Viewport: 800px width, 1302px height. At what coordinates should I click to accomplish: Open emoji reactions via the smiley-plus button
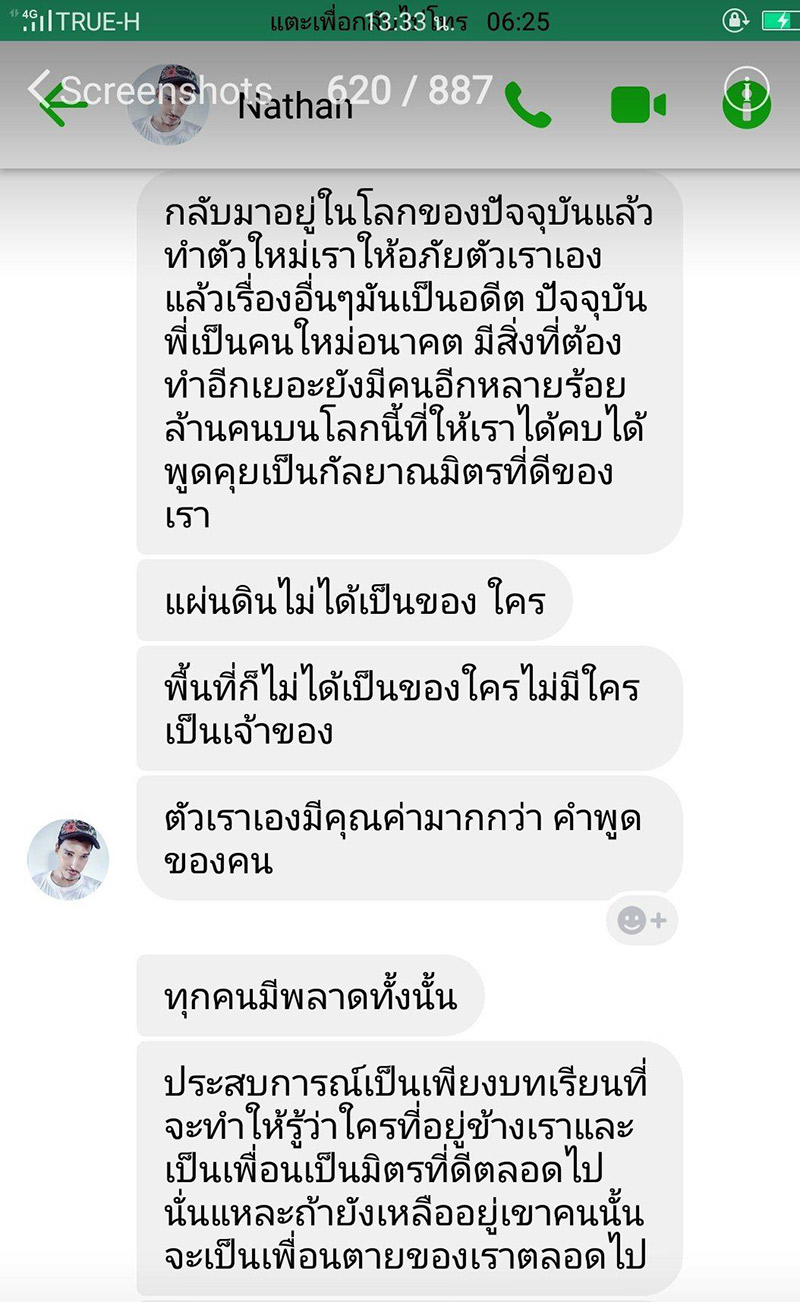641,920
